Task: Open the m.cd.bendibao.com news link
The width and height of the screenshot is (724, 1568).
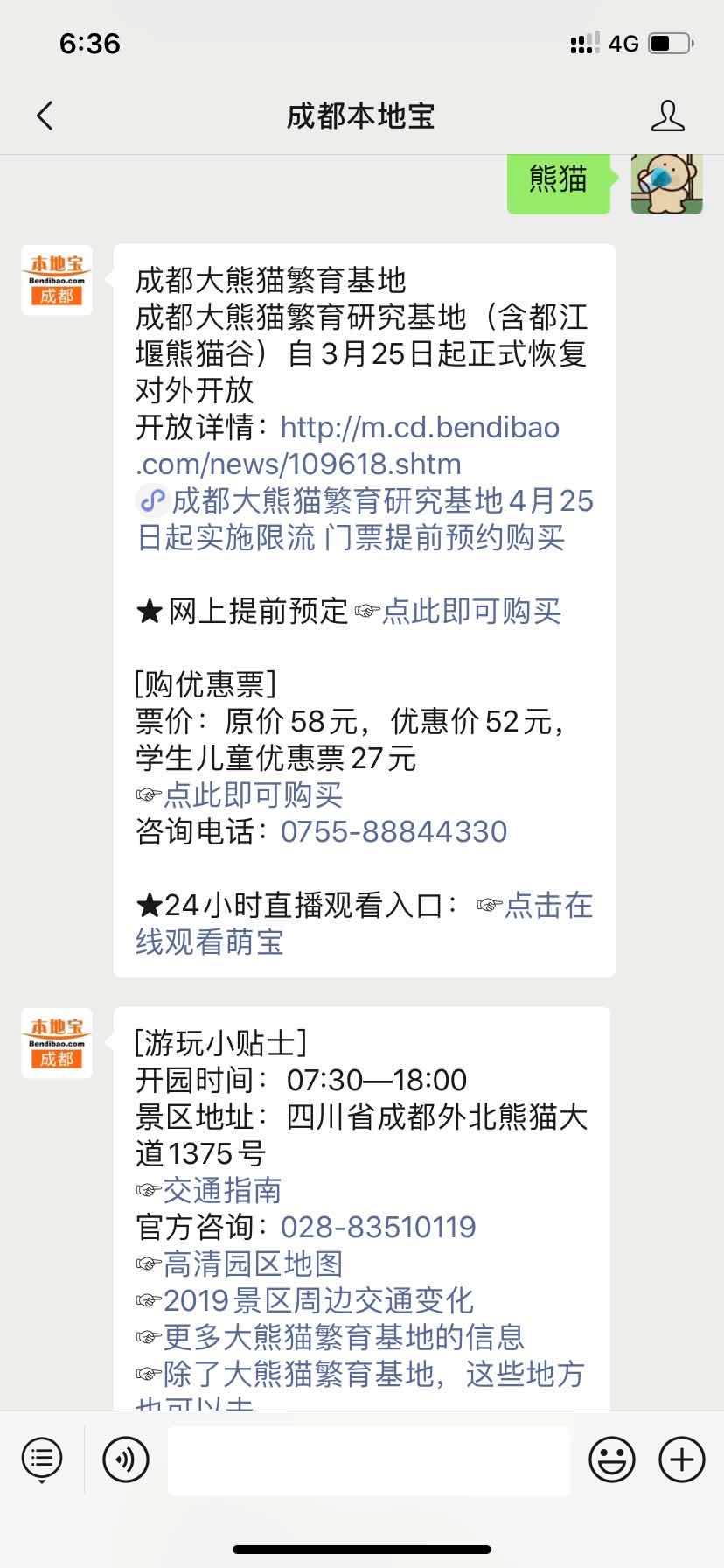Action: click(x=350, y=445)
